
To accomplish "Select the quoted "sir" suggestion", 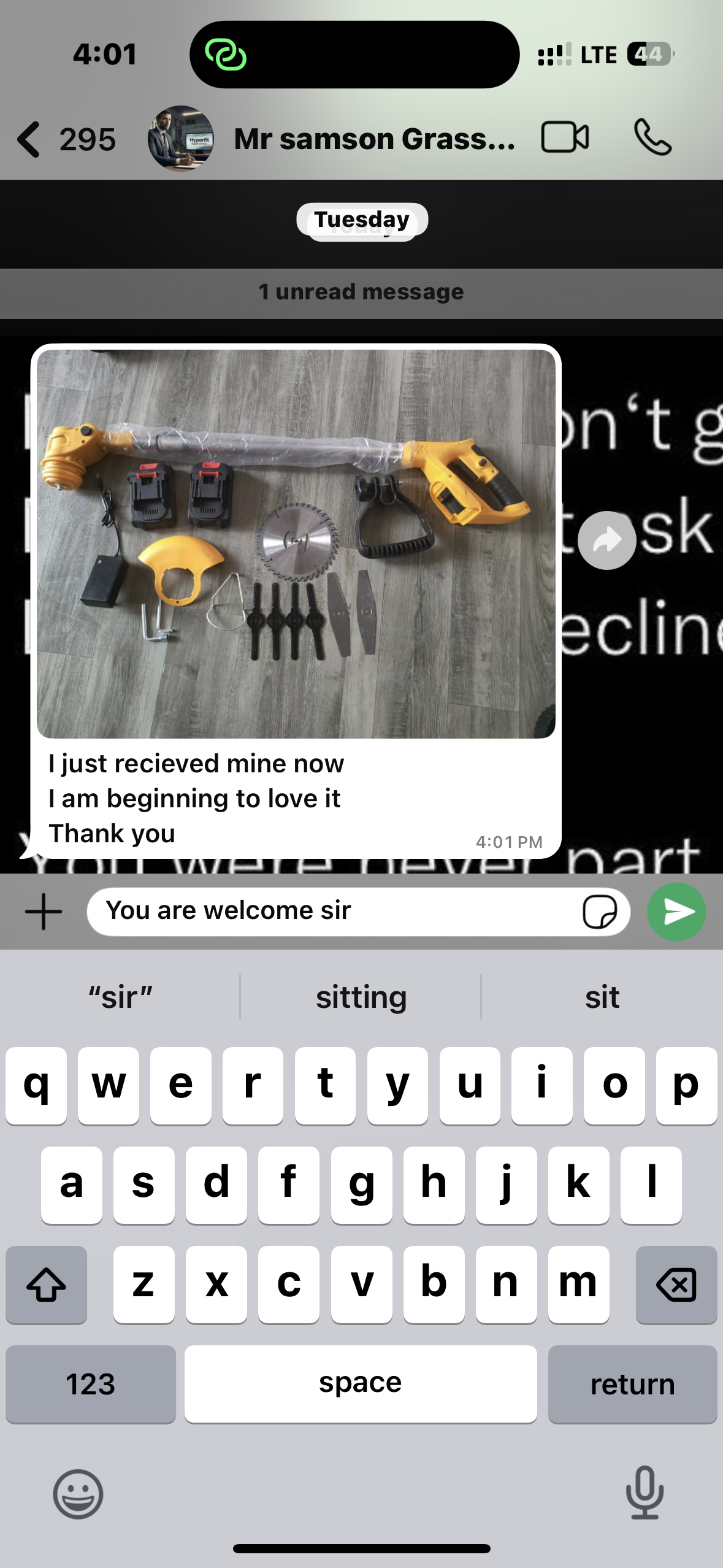I will pyautogui.click(x=120, y=997).
